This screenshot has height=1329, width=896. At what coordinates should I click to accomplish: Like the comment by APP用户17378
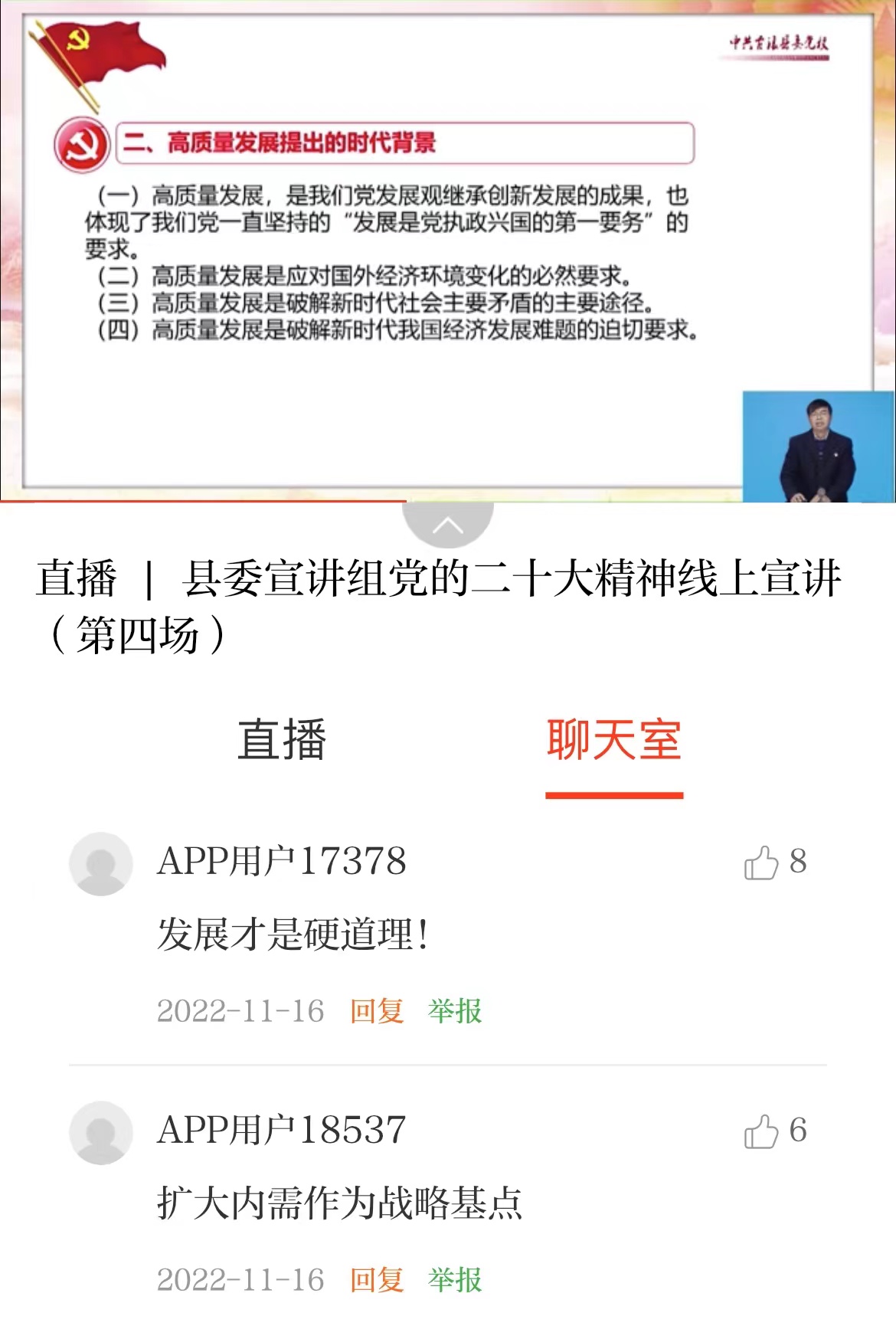coord(761,863)
